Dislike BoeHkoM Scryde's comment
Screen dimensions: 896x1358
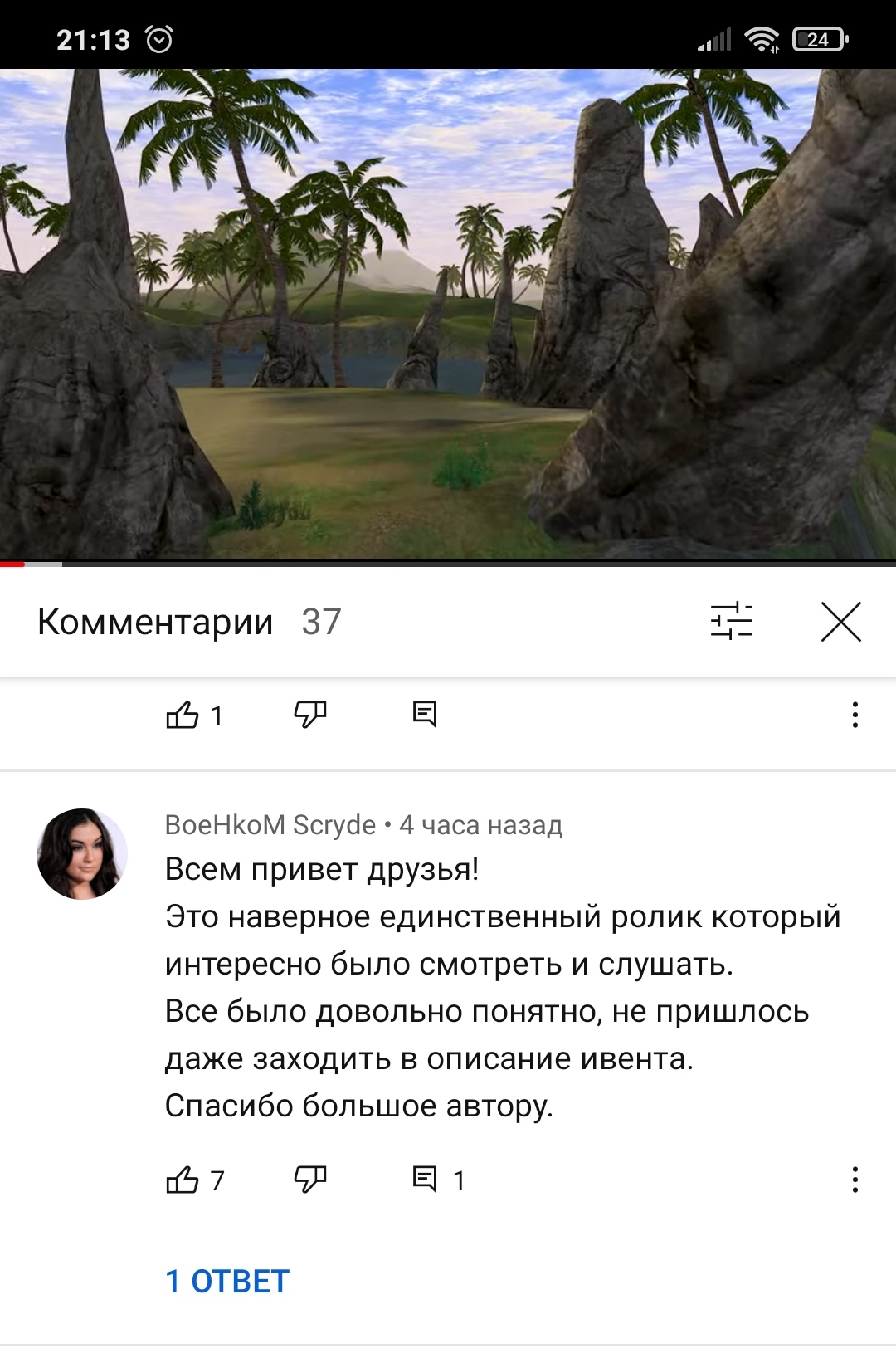pyautogui.click(x=310, y=1180)
